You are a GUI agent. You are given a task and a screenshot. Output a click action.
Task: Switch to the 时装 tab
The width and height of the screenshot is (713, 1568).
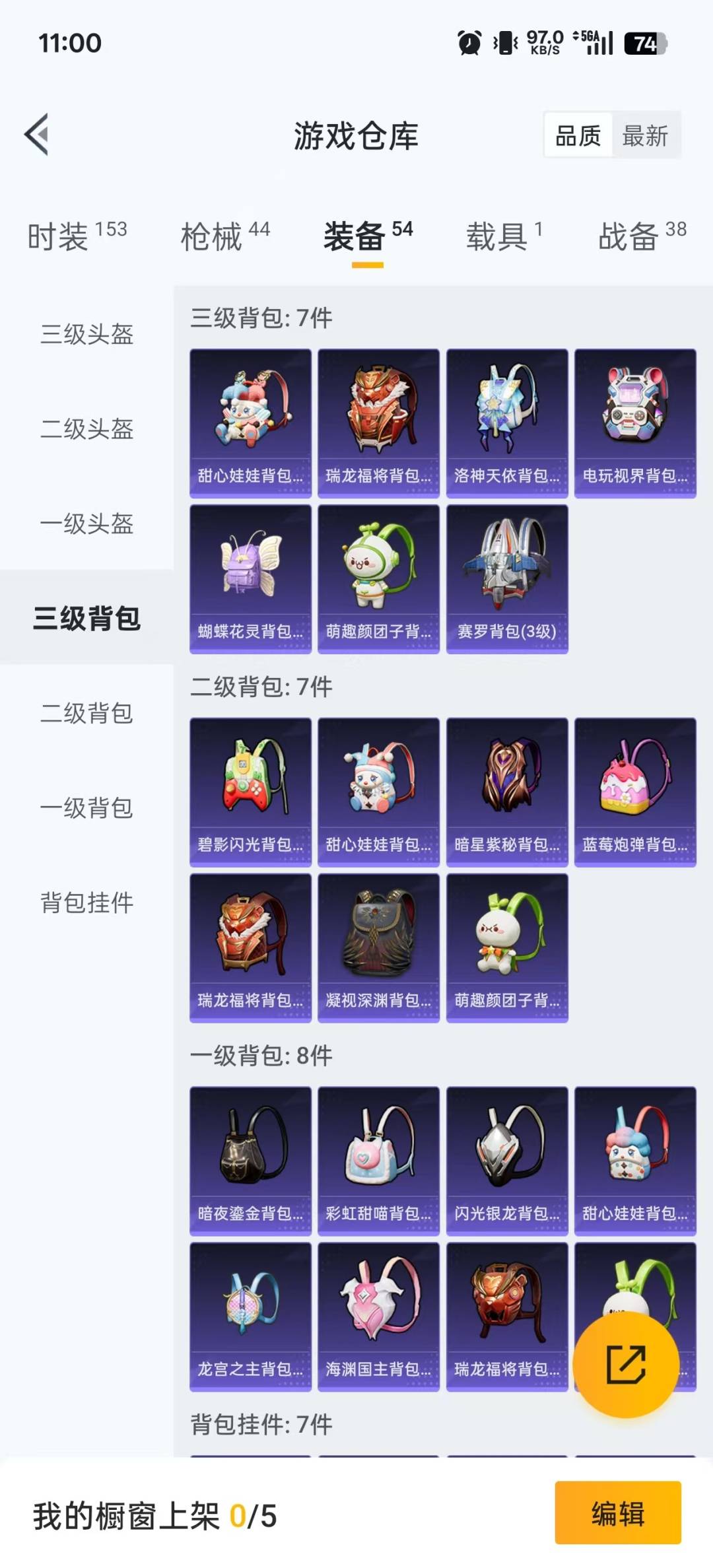[x=77, y=236]
